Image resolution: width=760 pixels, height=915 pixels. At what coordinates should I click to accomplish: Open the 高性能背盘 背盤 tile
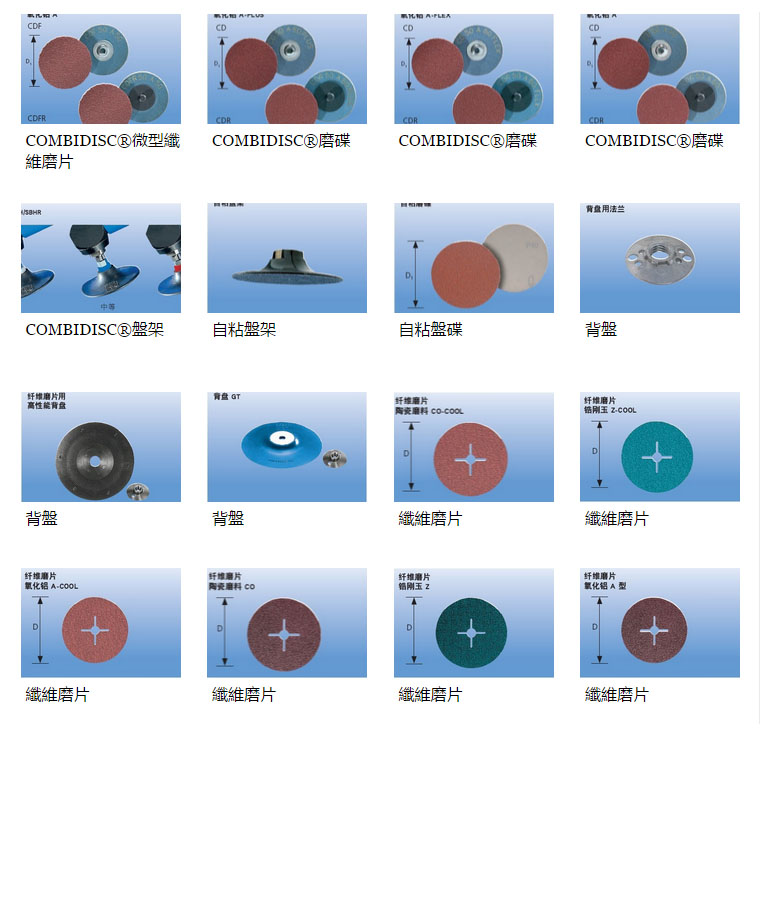click(x=100, y=447)
